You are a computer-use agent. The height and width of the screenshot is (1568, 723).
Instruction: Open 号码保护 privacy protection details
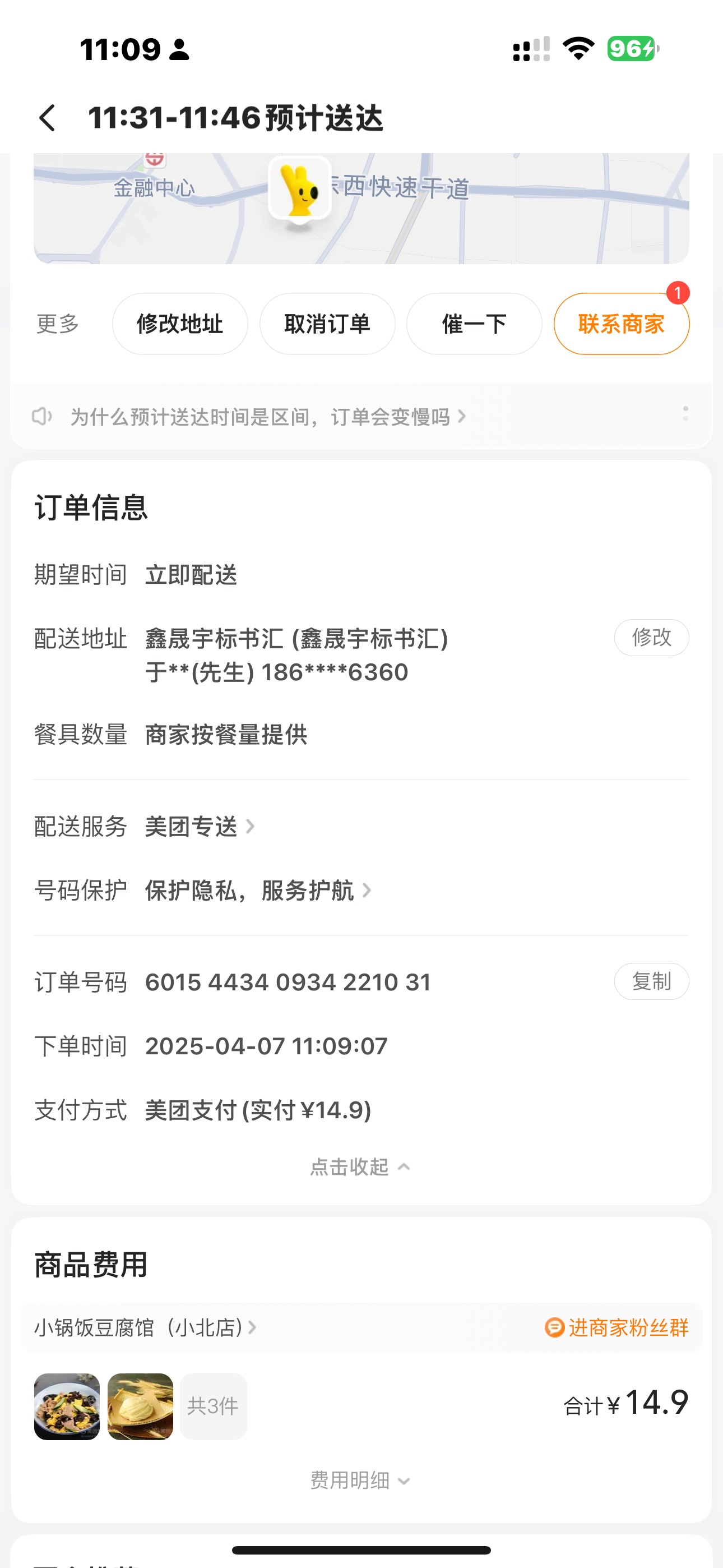pos(257,891)
